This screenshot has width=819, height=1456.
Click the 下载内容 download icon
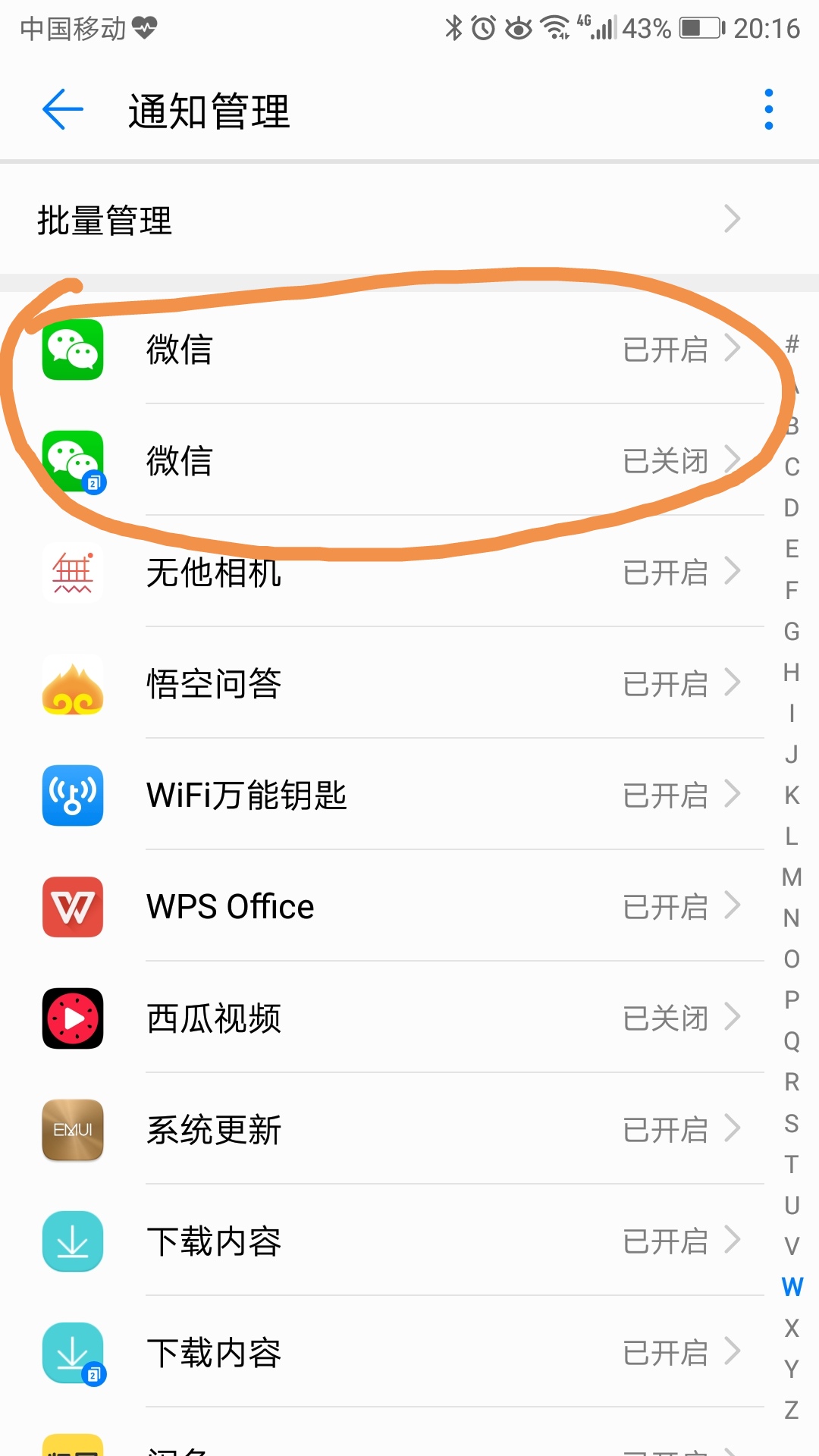click(x=72, y=1241)
